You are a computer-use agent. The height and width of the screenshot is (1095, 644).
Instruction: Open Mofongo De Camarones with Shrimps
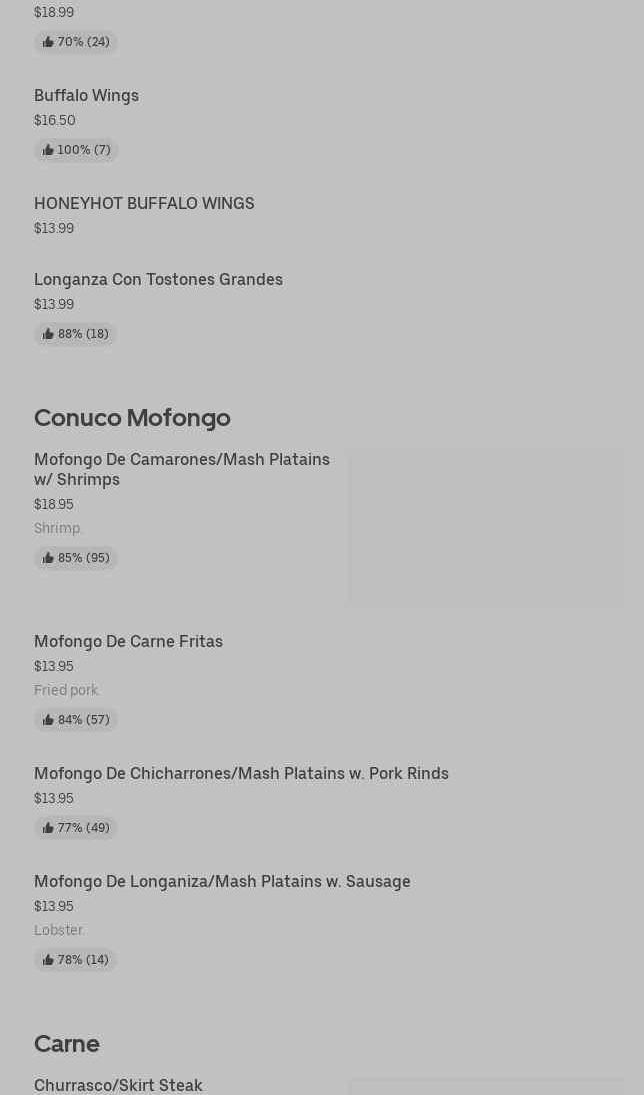coord(182,470)
